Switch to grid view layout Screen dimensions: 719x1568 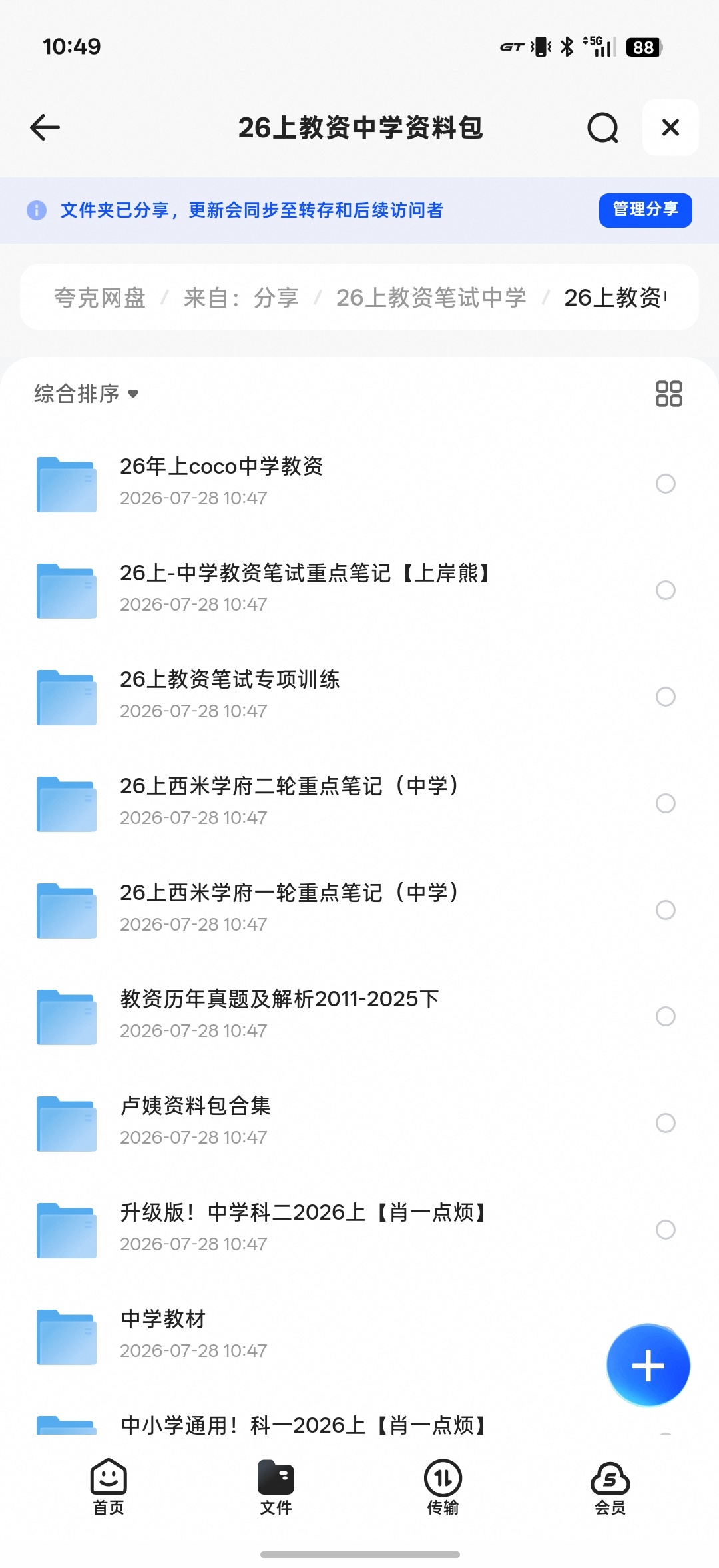[668, 394]
